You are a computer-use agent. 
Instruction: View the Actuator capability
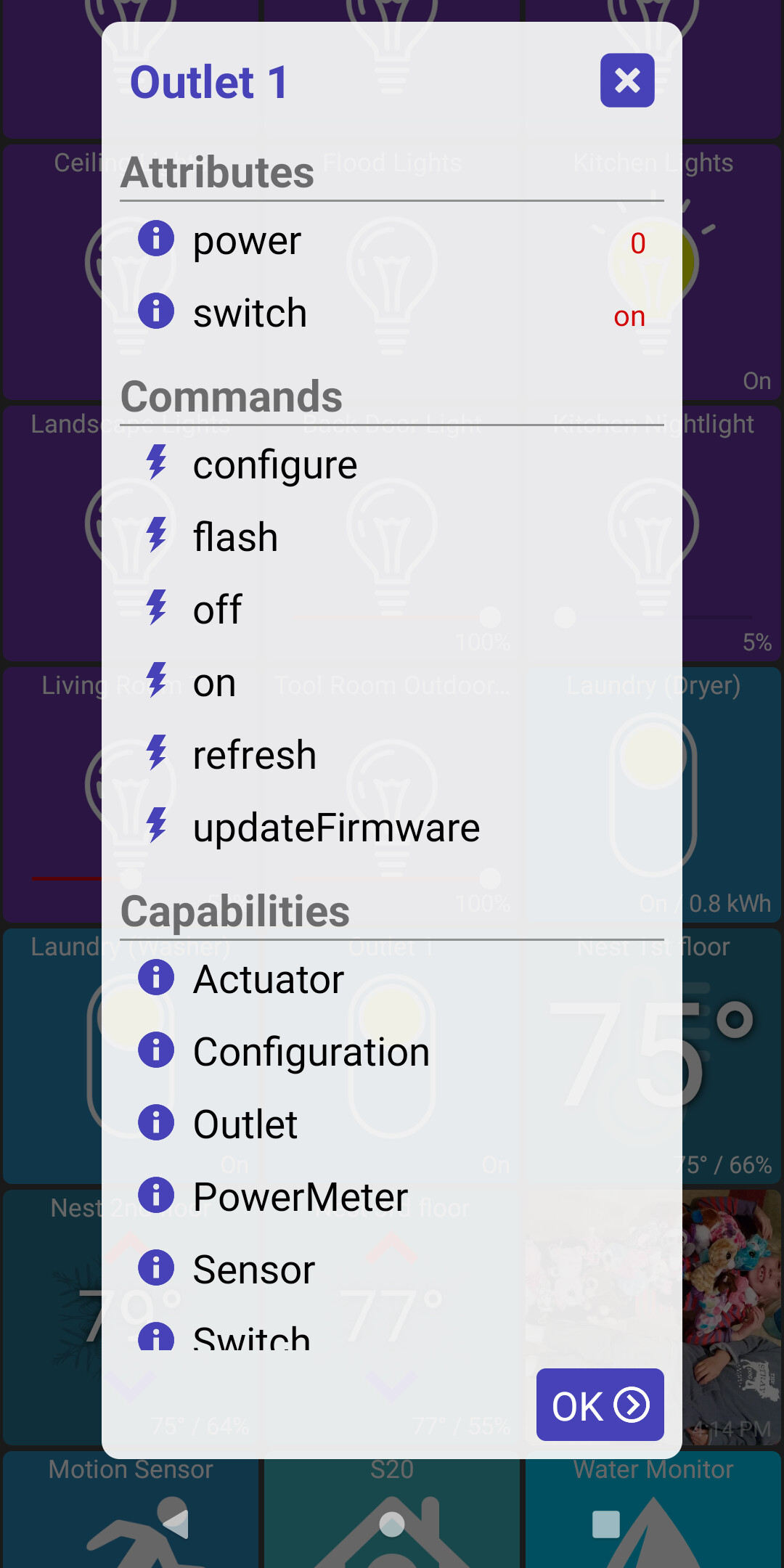(x=268, y=979)
